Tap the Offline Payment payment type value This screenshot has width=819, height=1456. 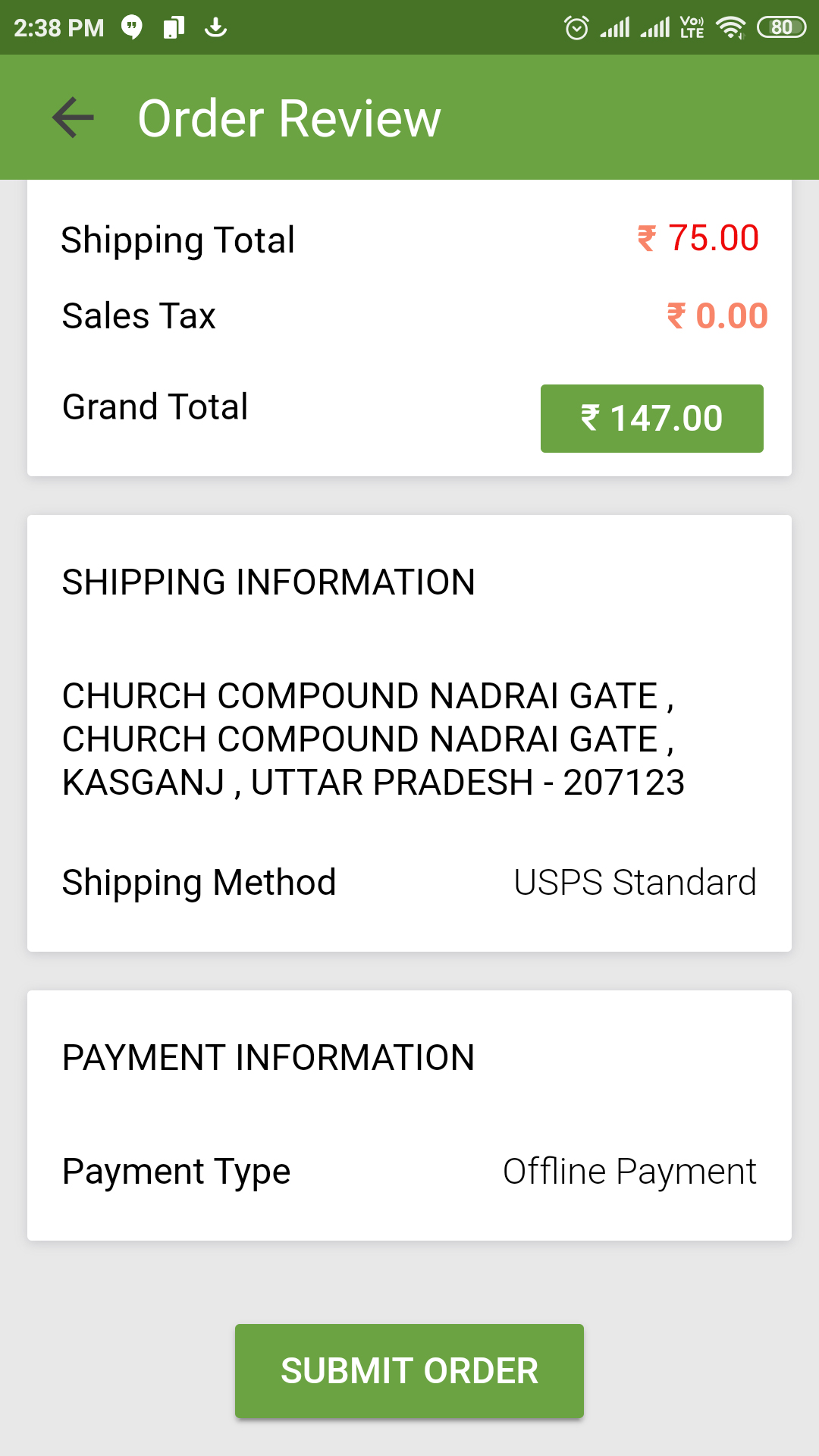(630, 1171)
